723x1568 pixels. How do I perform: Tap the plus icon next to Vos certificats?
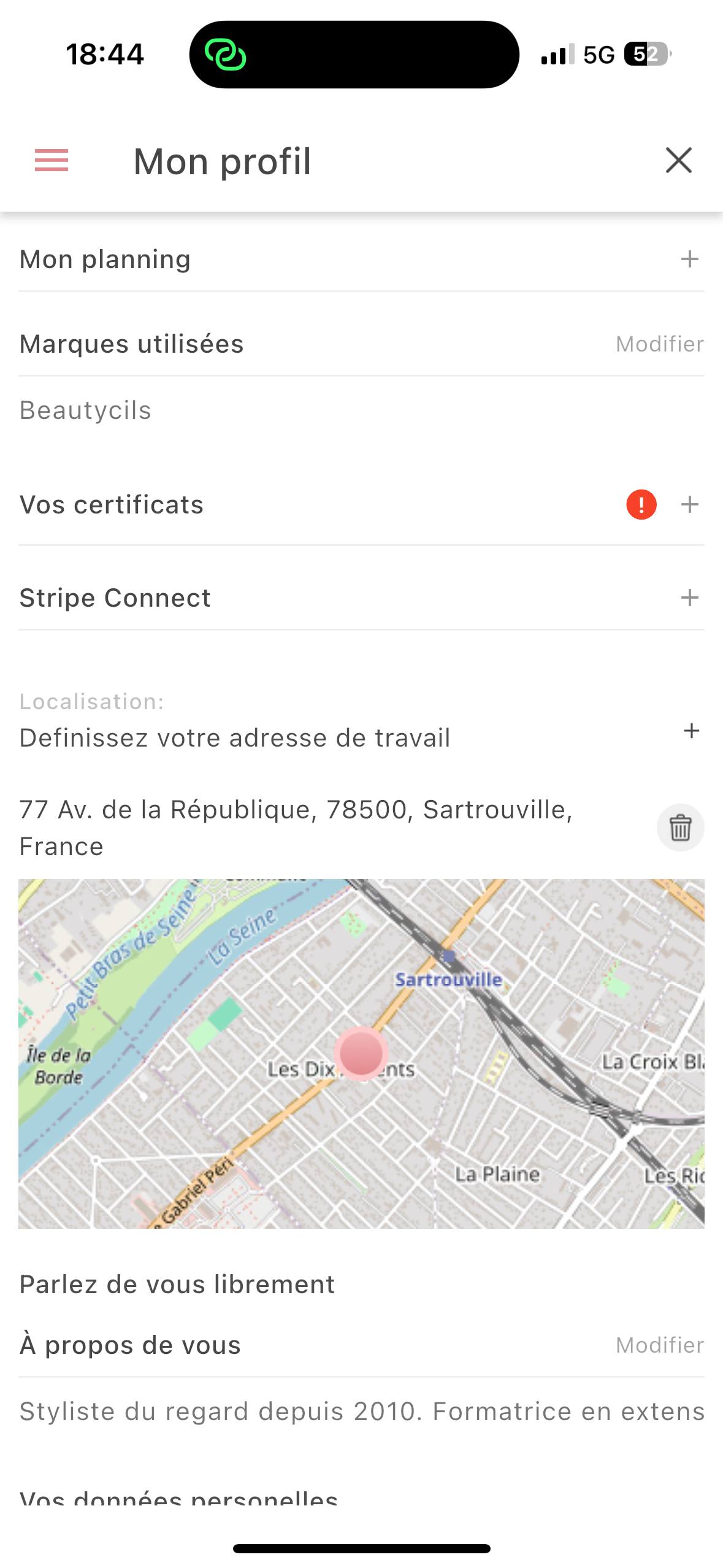(x=689, y=504)
